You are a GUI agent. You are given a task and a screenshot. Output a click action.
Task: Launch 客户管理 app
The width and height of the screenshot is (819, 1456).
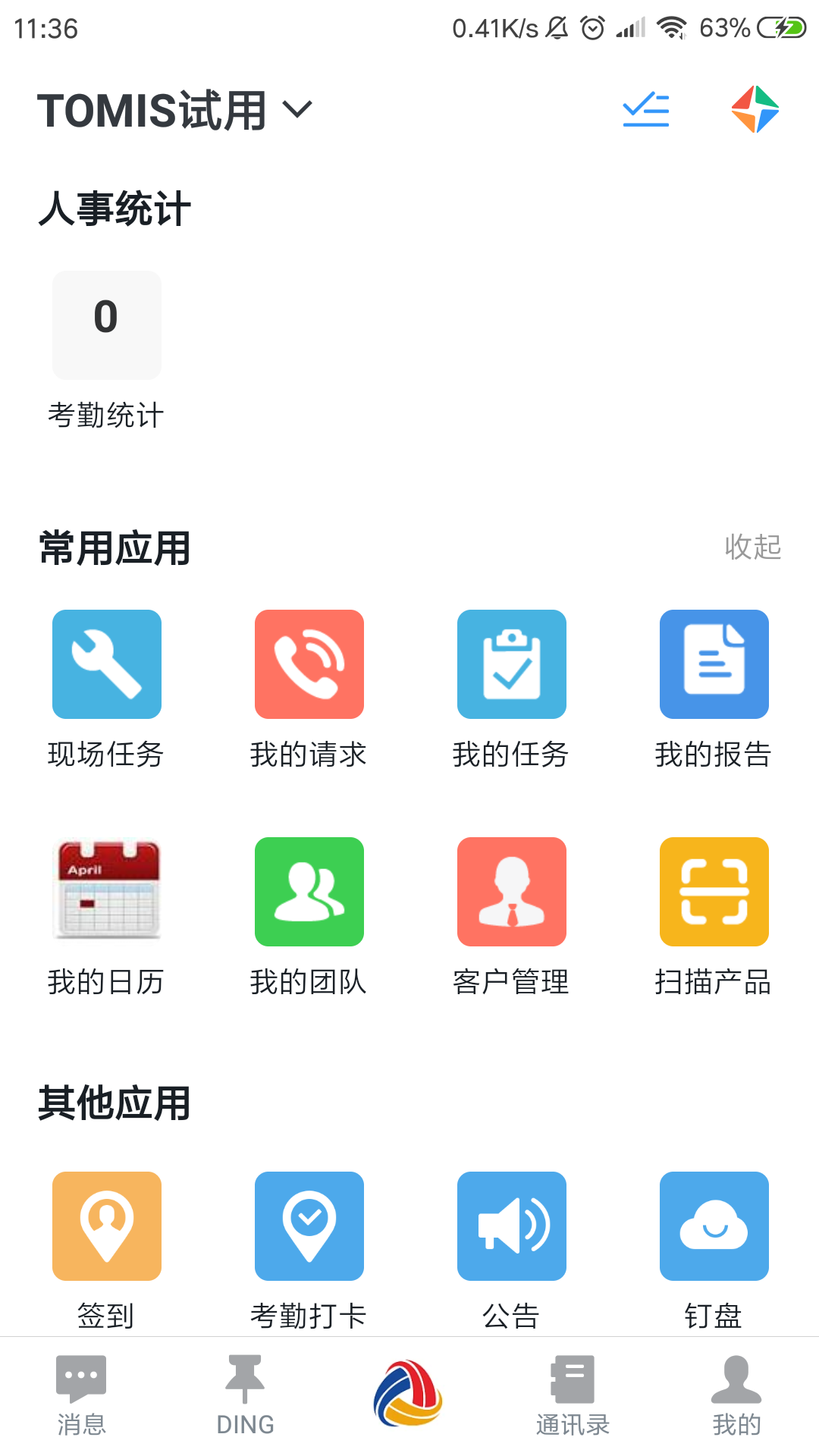[x=511, y=892]
